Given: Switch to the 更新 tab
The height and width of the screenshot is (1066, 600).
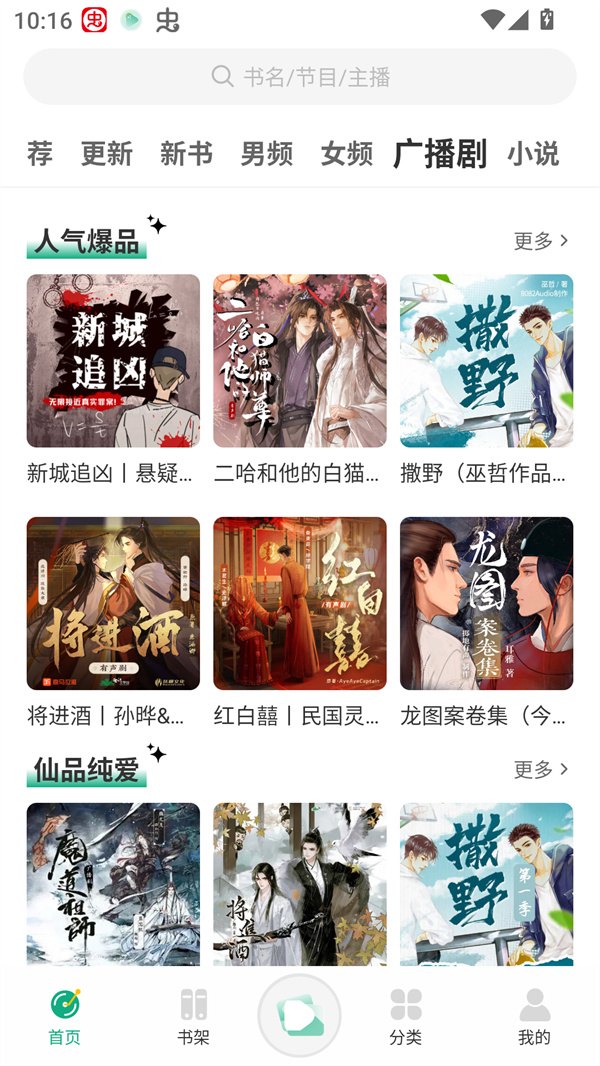Looking at the screenshot, I should (107, 153).
